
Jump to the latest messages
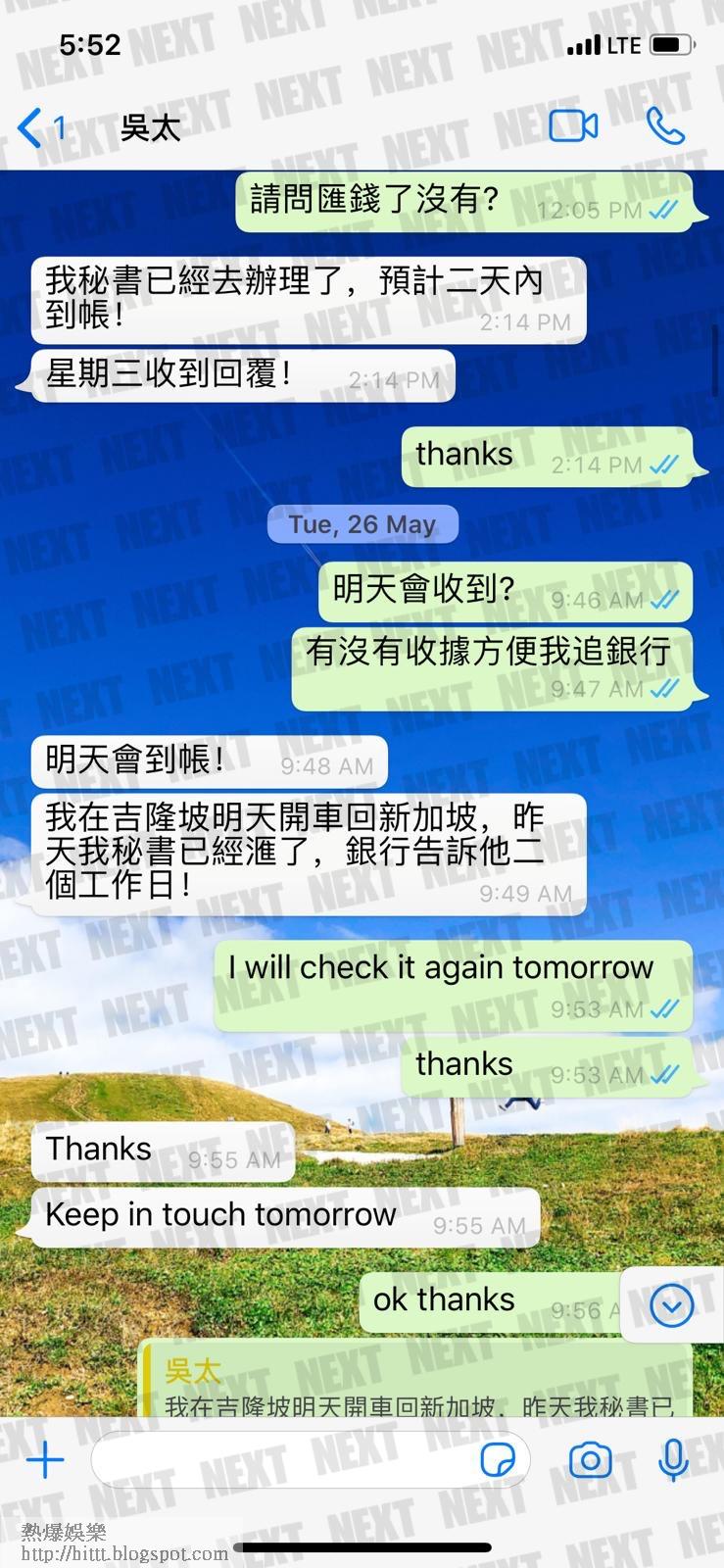tap(671, 1305)
